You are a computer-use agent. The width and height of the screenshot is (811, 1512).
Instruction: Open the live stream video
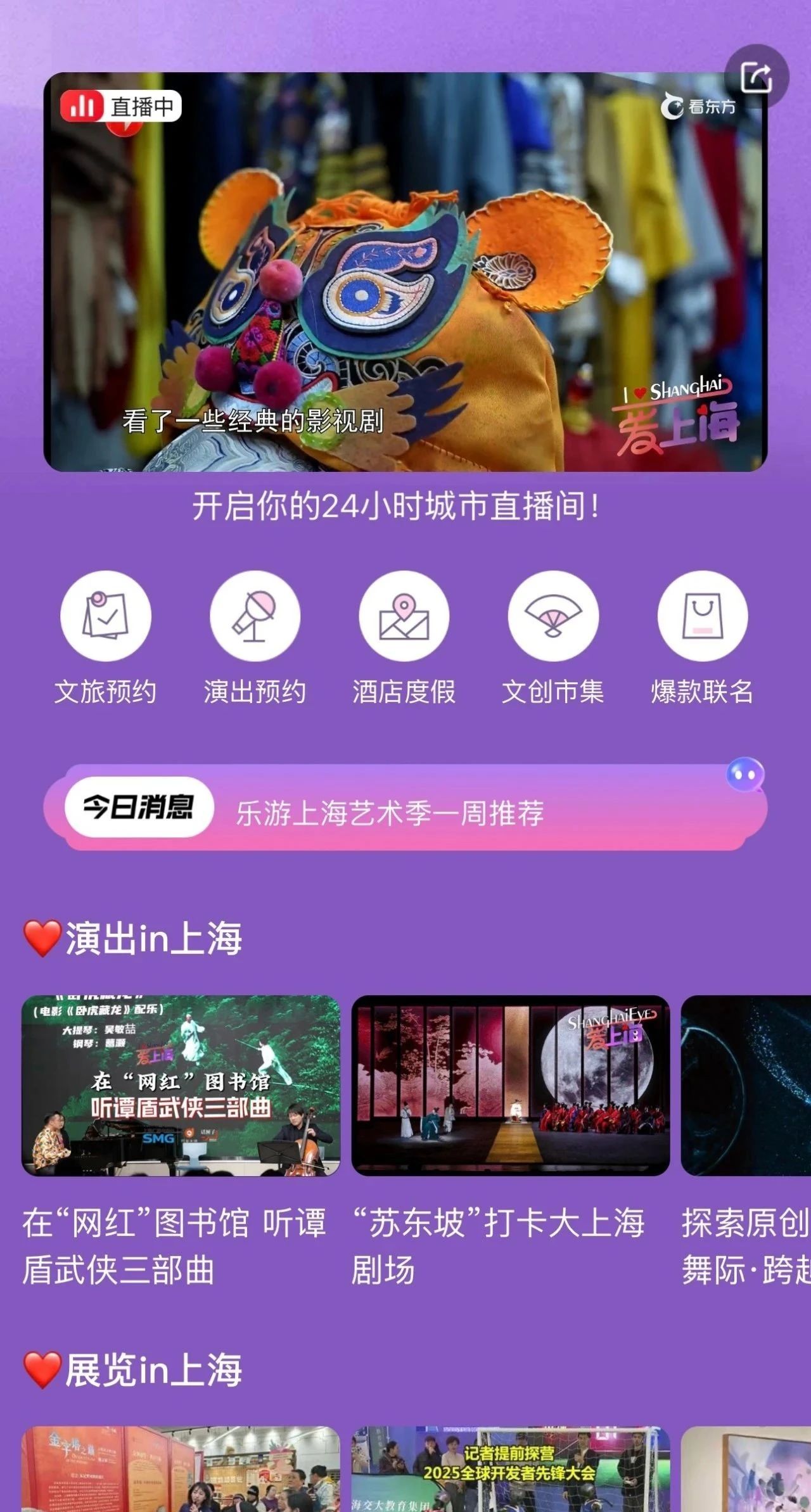tap(405, 272)
